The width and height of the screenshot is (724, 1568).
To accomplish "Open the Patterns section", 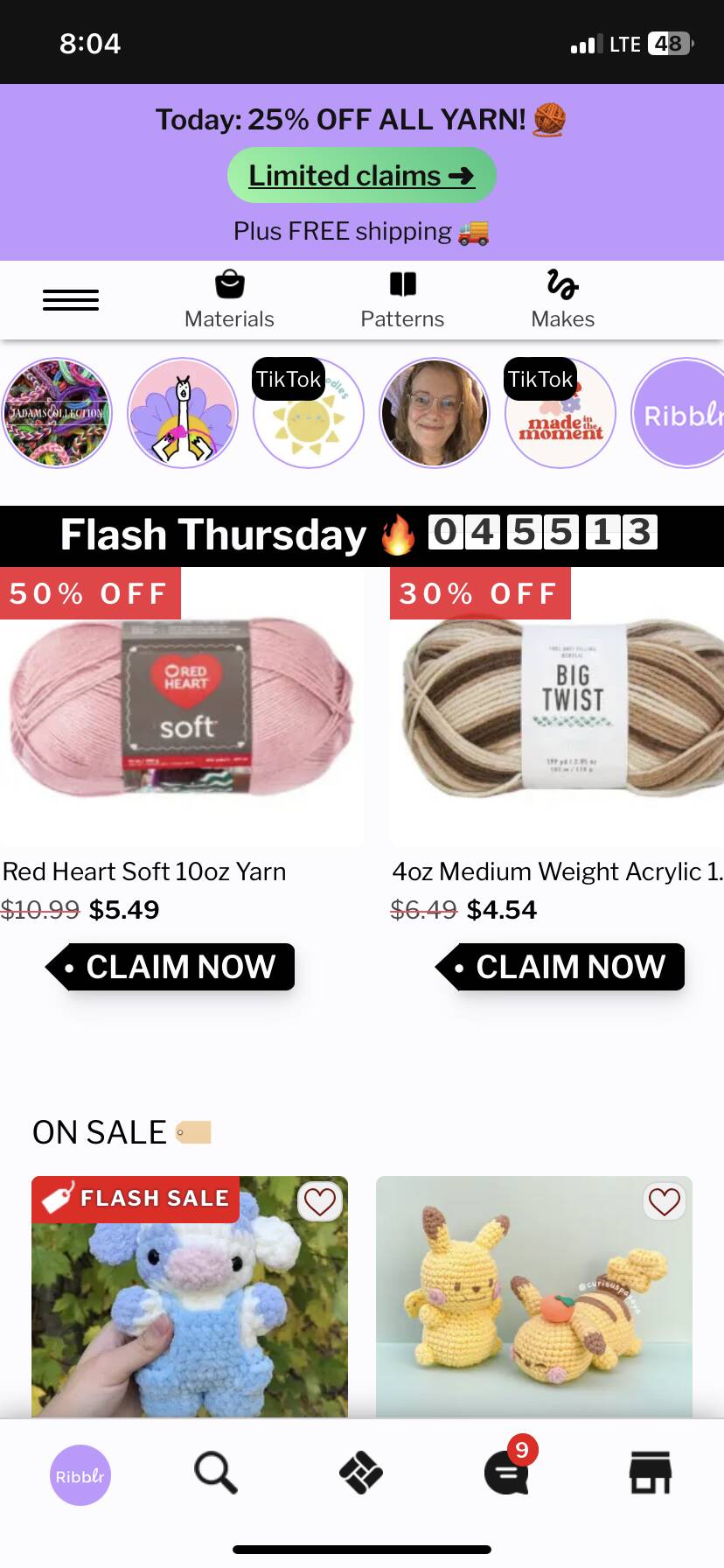I will [x=402, y=300].
